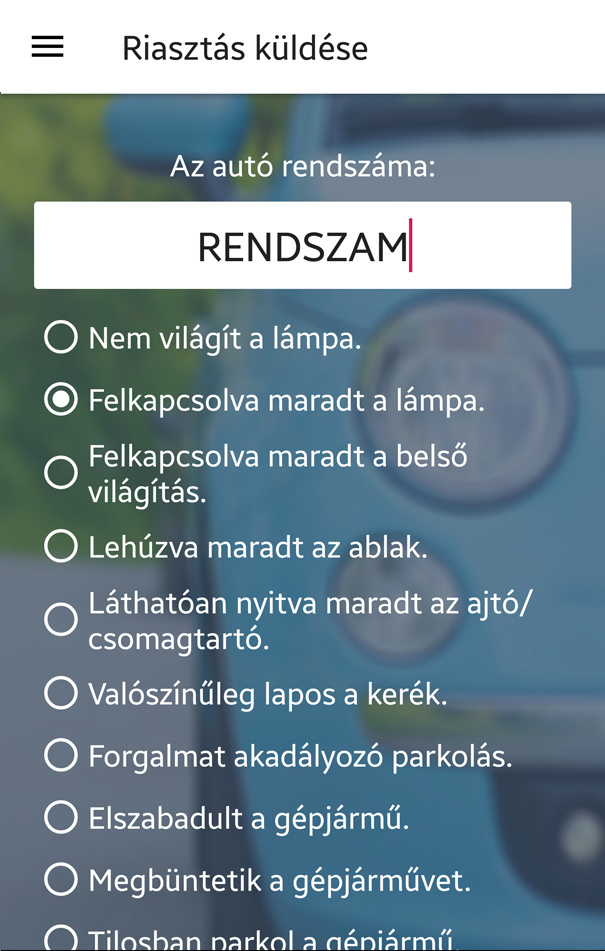This screenshot has width=605, height=951.
Task: Choose 'Tilosban parkol a gépjármű' option
Action: 61,938
